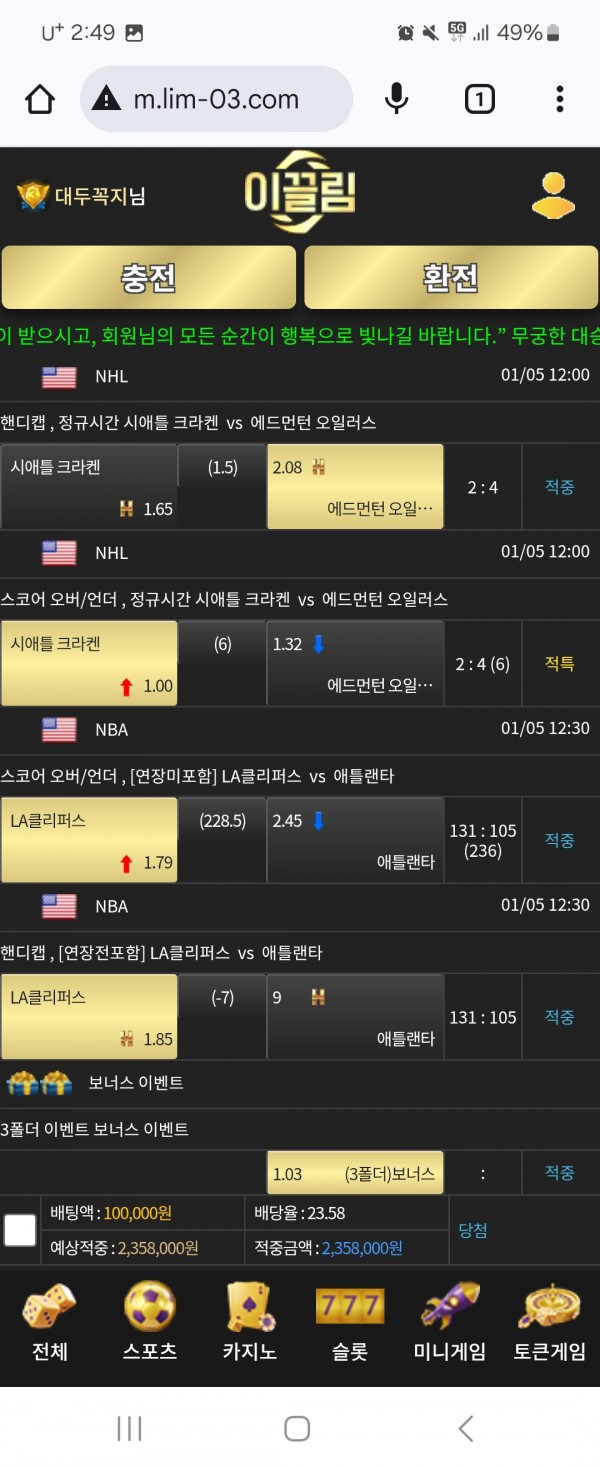Tap the 충전 button
The height and width of the screenshot is (1467, 600).
pos(149,277)
